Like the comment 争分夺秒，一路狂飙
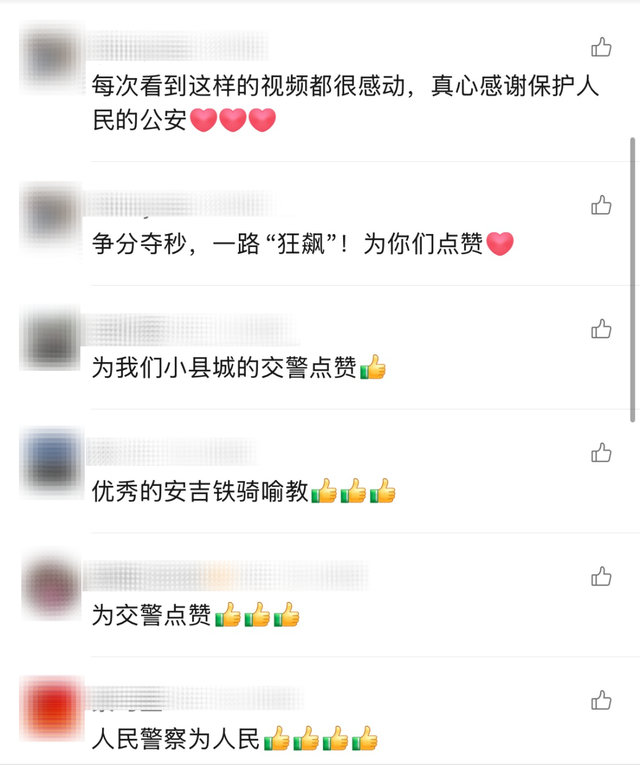The image size is (640, 765). point(601,205)
